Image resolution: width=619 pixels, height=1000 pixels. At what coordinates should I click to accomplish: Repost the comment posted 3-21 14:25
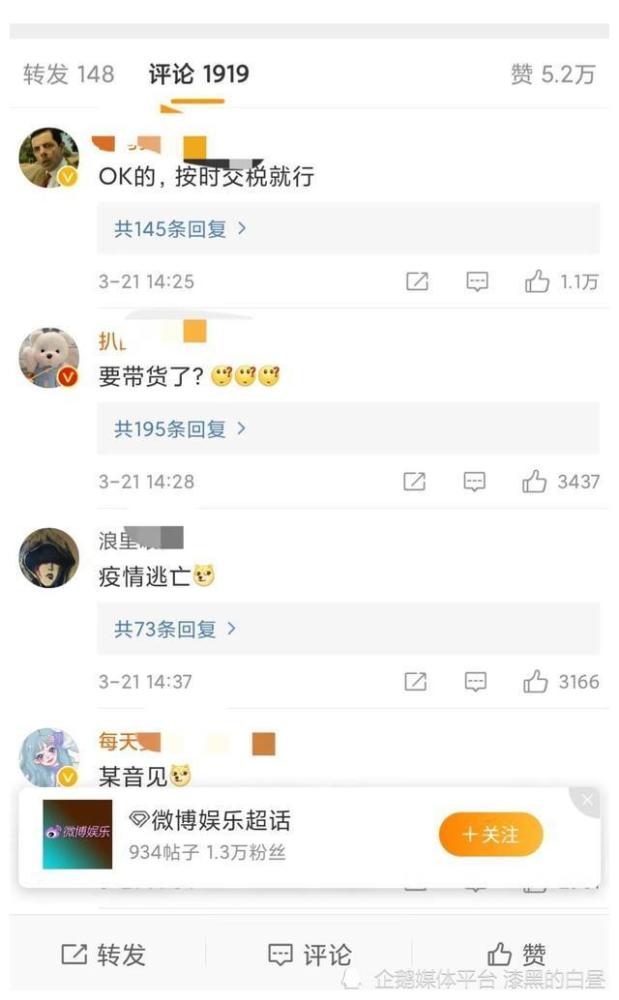pos(417,281)
